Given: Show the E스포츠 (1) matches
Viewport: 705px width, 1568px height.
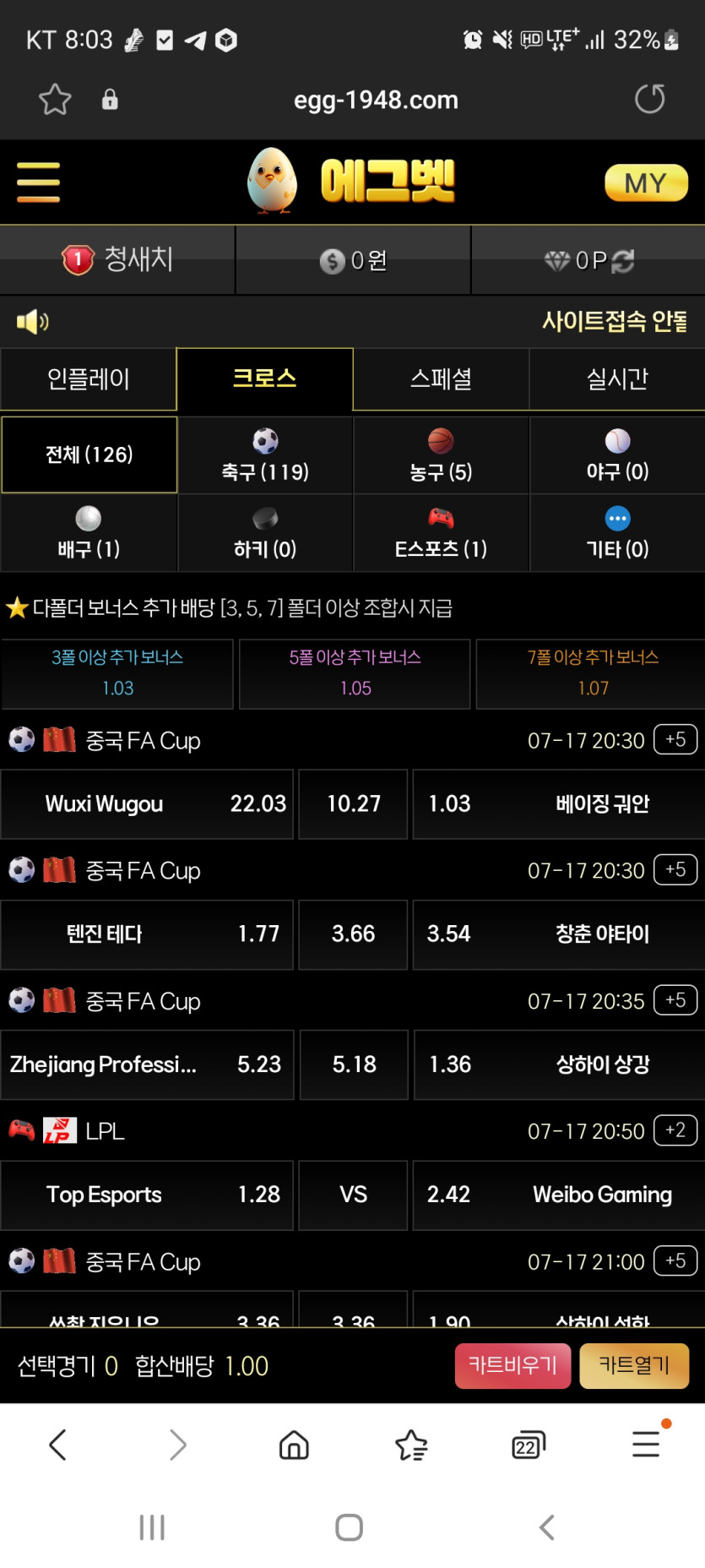Looking at the screenshot, I should (x=441, y=533).
